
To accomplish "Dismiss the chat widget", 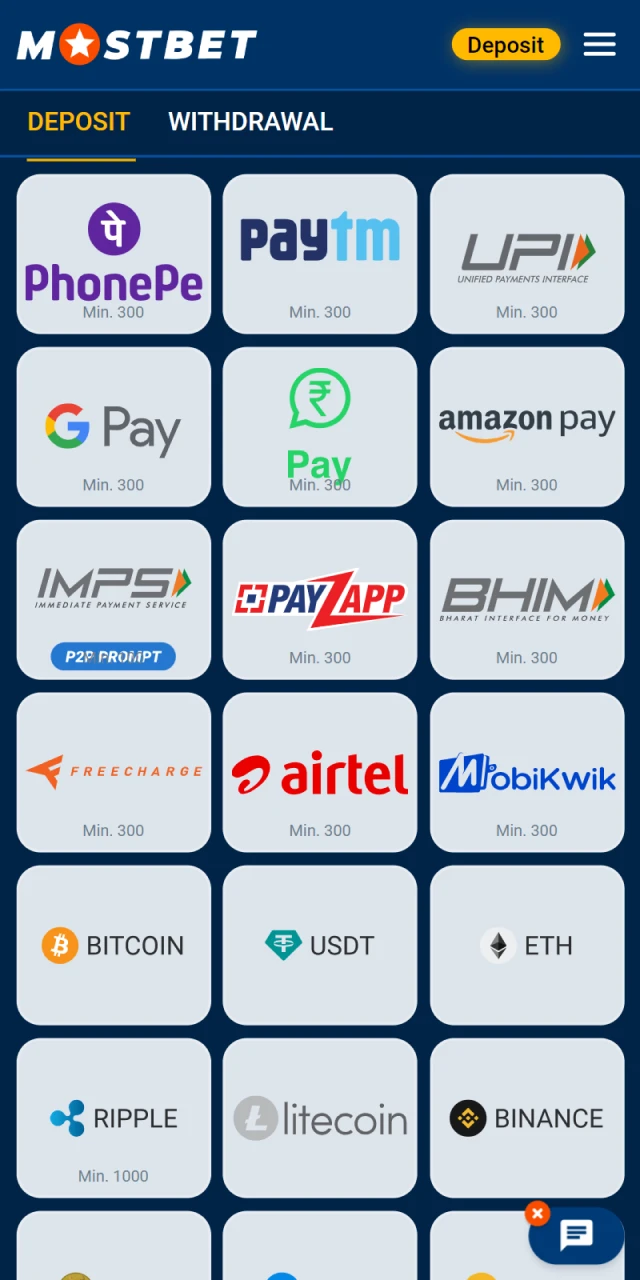I will click(537, 1214).
